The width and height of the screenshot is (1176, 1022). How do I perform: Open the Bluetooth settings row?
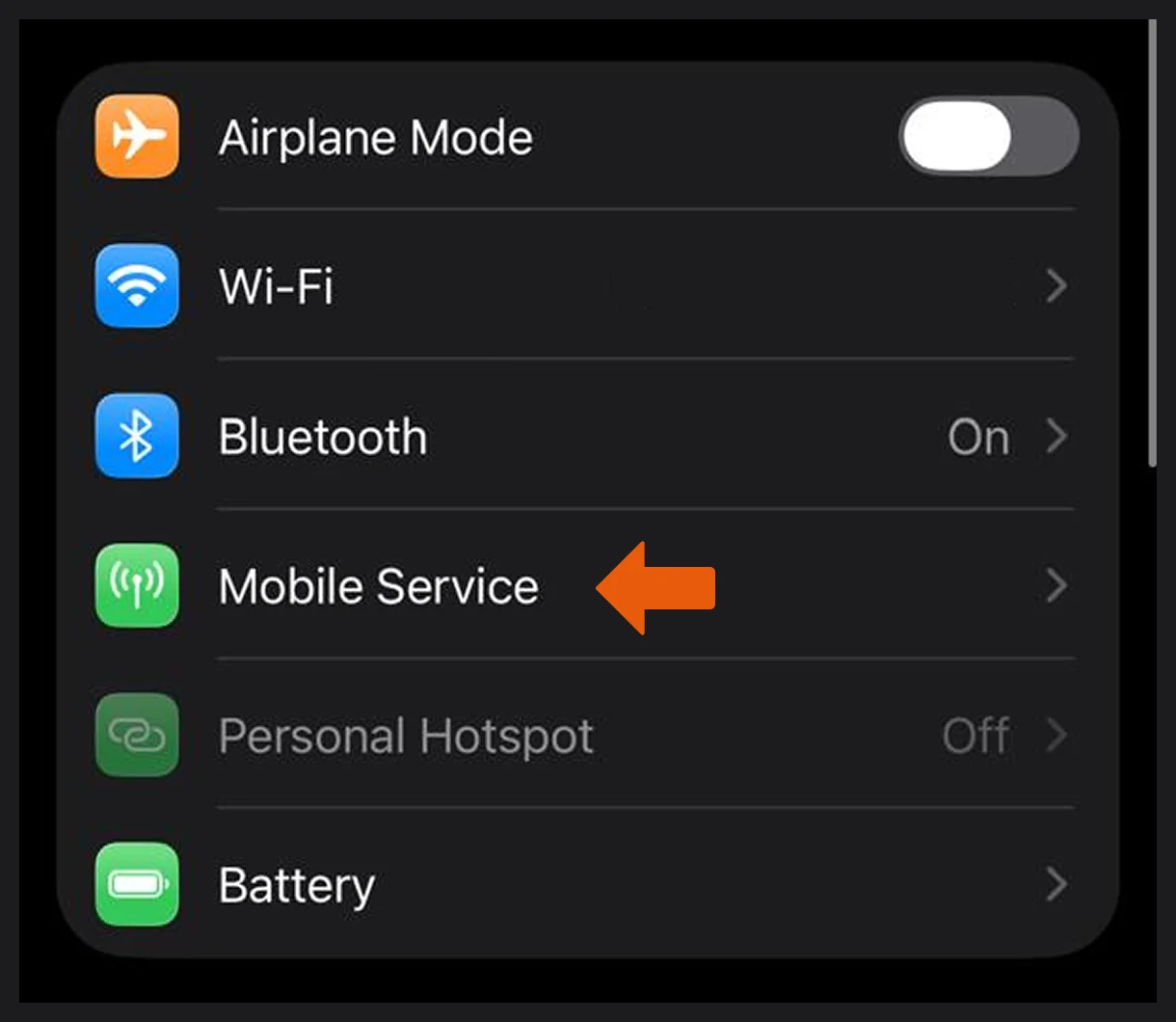tap(322, 437)
